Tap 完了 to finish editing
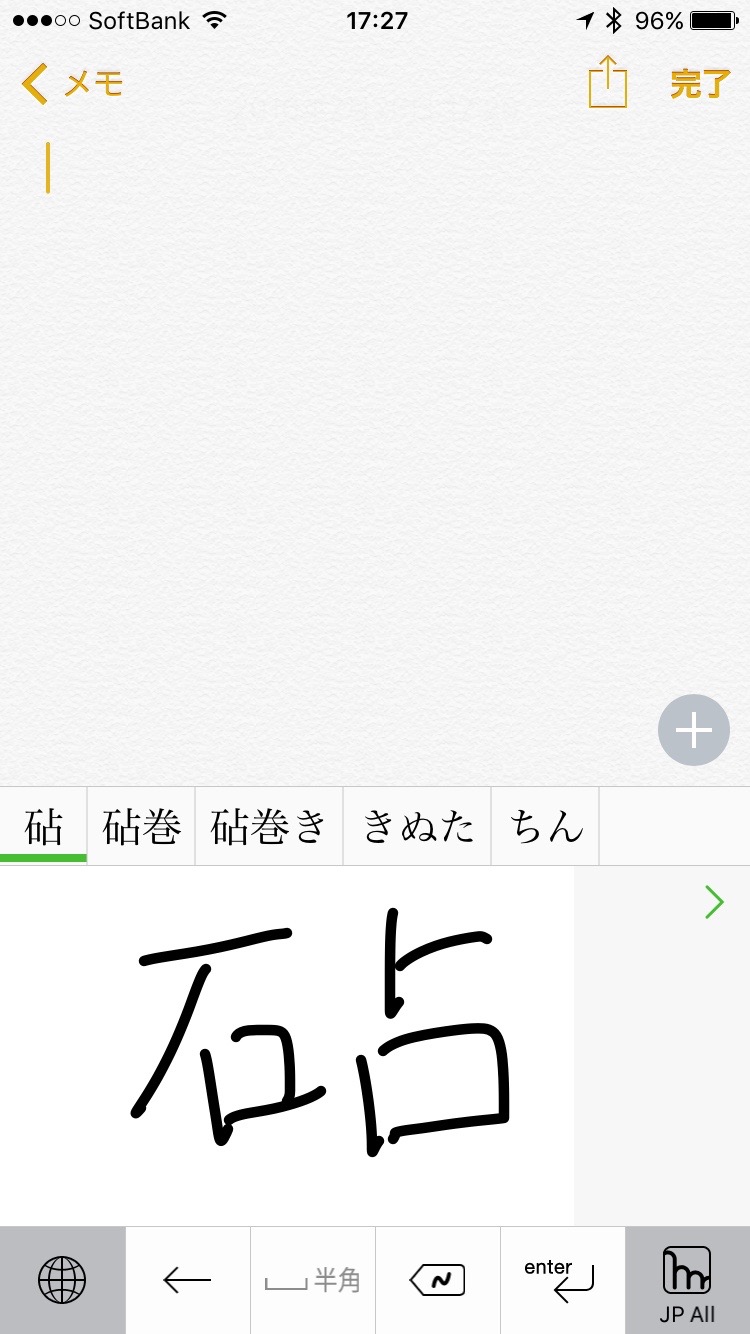Viewport: 750px width, 1334px height. point(700,84)
